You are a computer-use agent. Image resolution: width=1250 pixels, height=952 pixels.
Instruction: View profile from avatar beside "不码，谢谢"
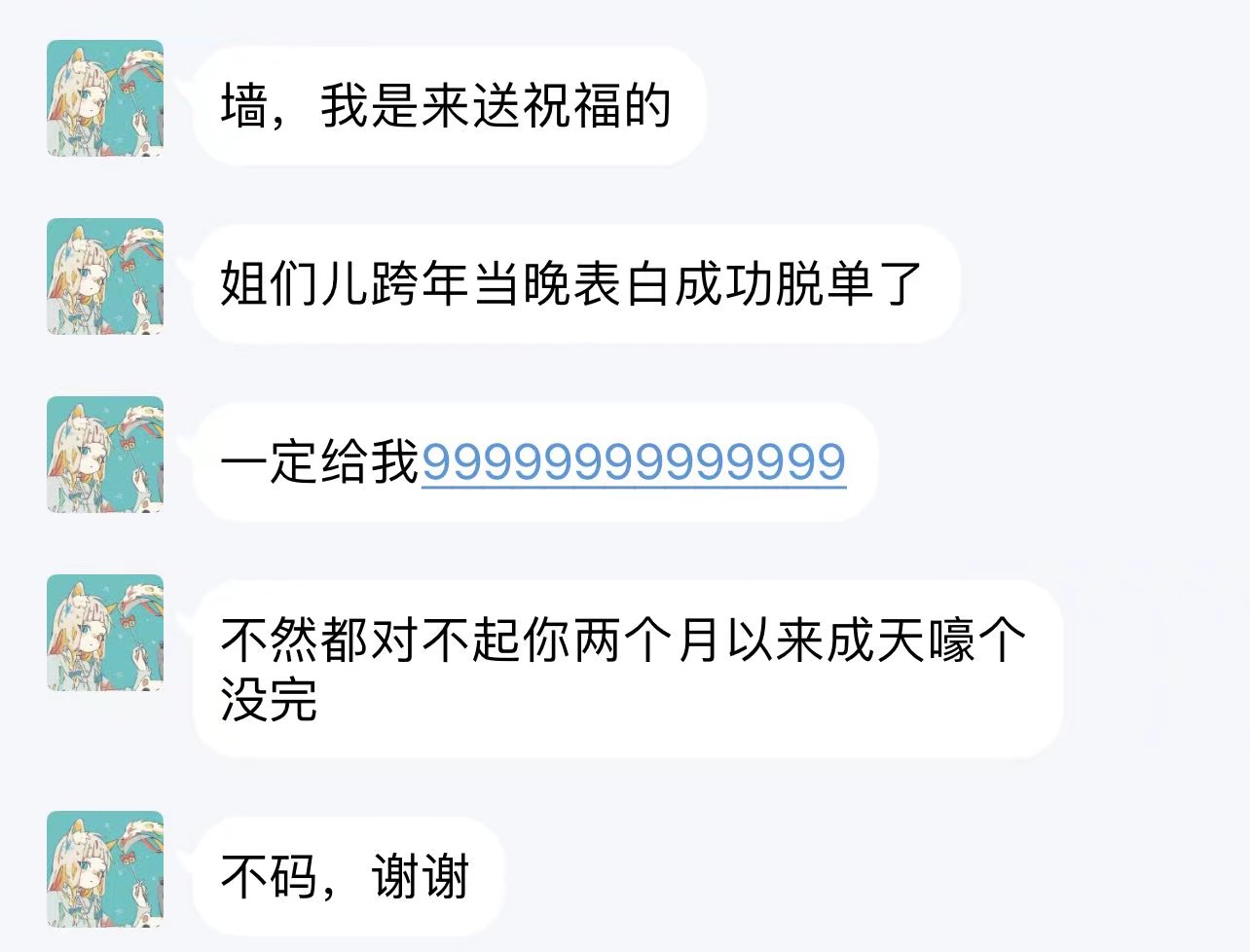pyautogui.click(x=105, y=869)
